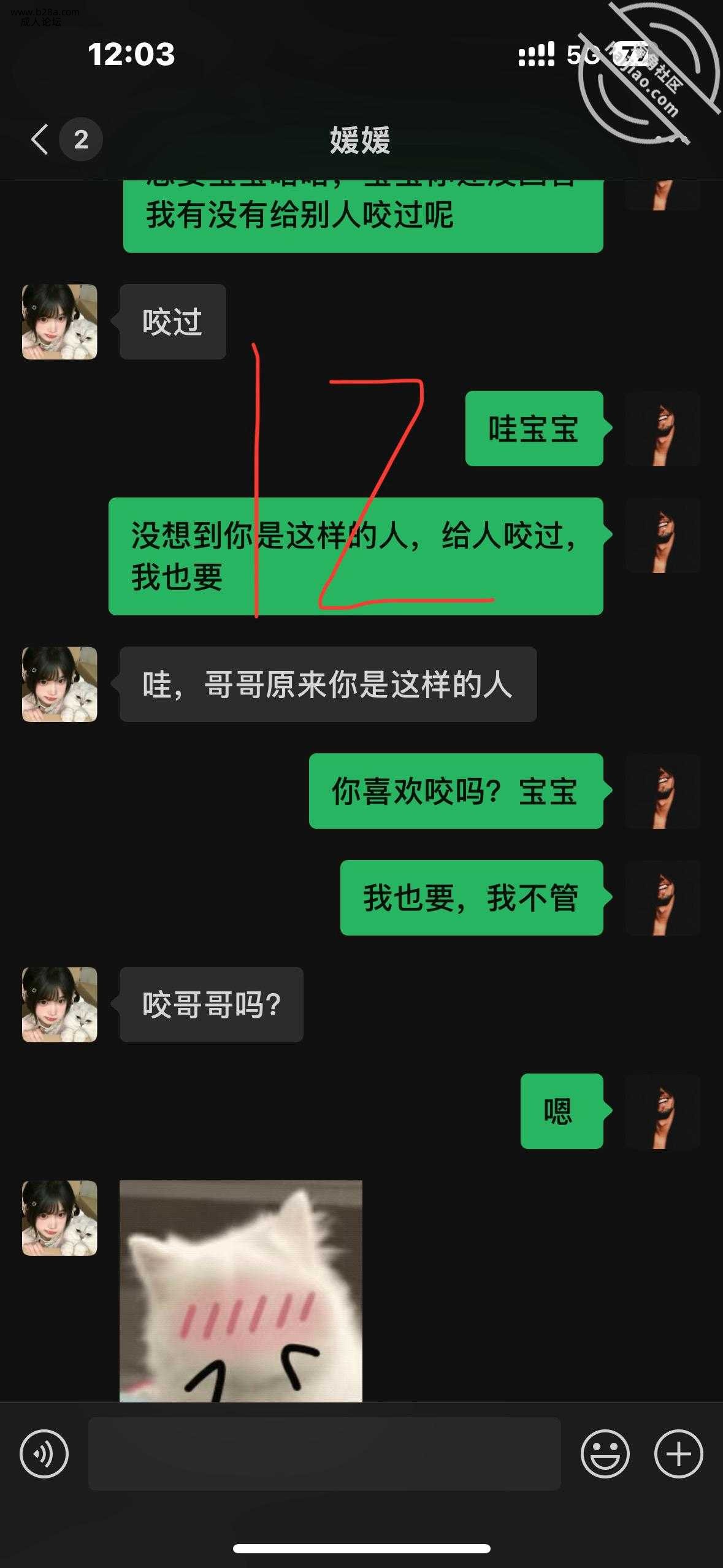Switch to voice message input
Viewport: 723px width, 1568px height.
click(44, 1453)
